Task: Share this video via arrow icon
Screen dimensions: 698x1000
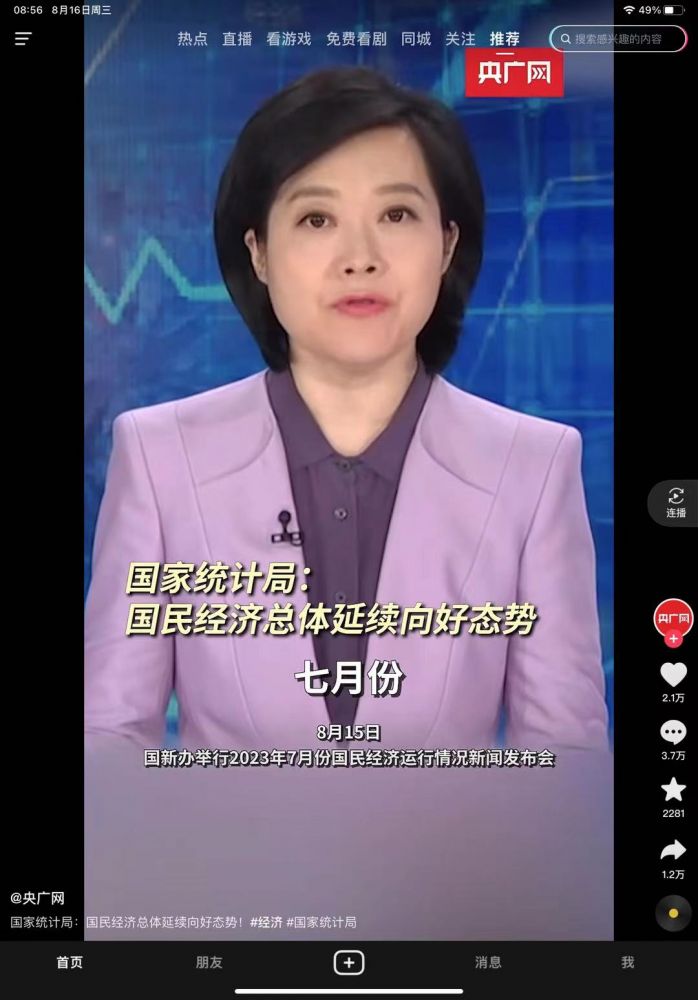Action: [x=673, y=851]
